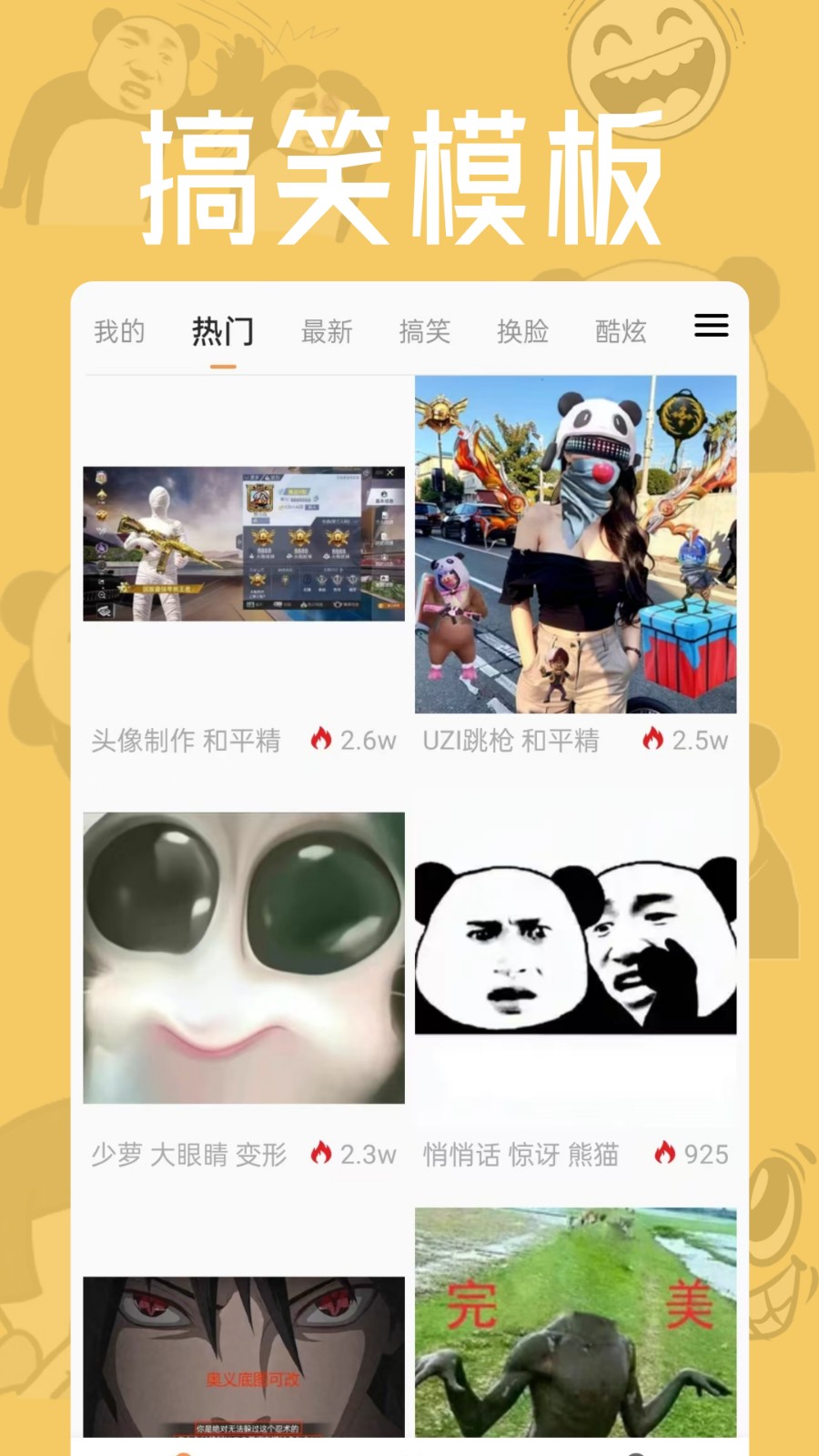Open the 最新 templates section
The height and width of the screenshot is (1456, 819).
click(x=328, y=332)
